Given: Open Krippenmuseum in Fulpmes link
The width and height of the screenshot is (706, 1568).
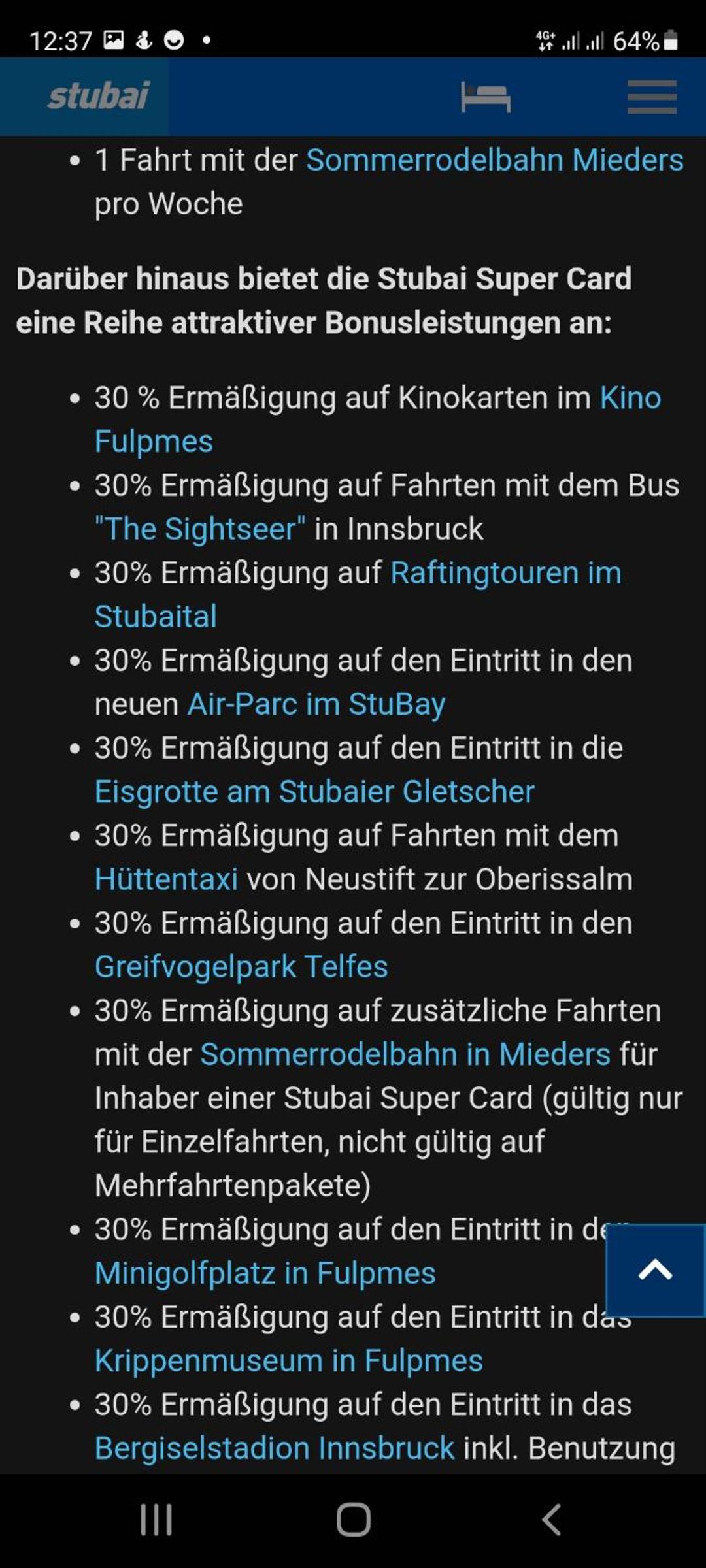Looking at the screenshot, I should (289, 1361).
